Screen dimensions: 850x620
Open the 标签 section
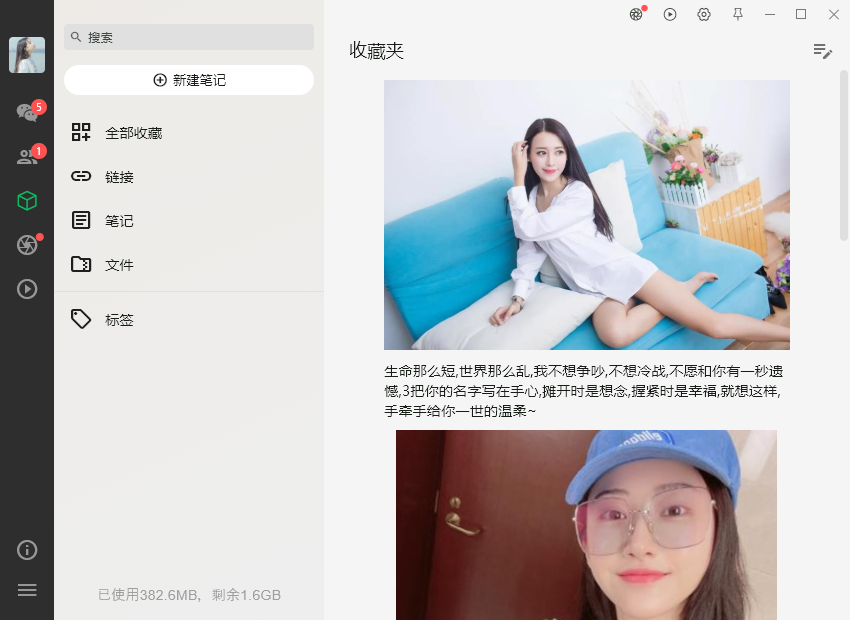click(119, 320)
